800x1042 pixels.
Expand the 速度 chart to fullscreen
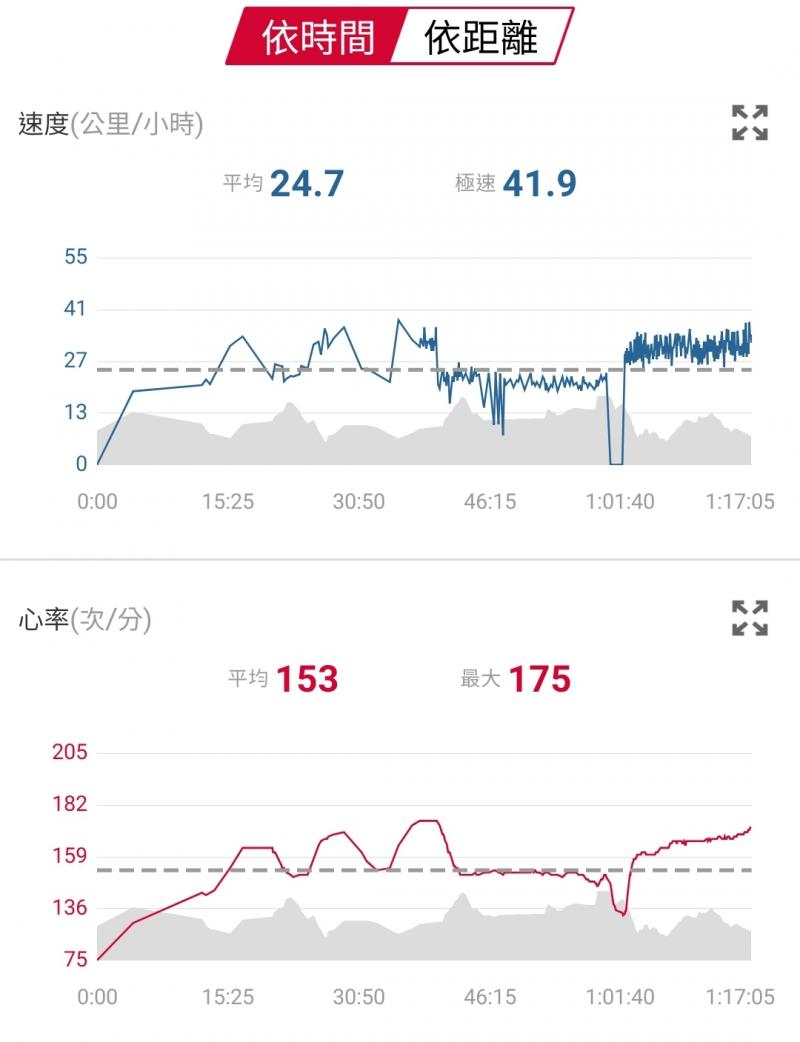pos(749,122)
